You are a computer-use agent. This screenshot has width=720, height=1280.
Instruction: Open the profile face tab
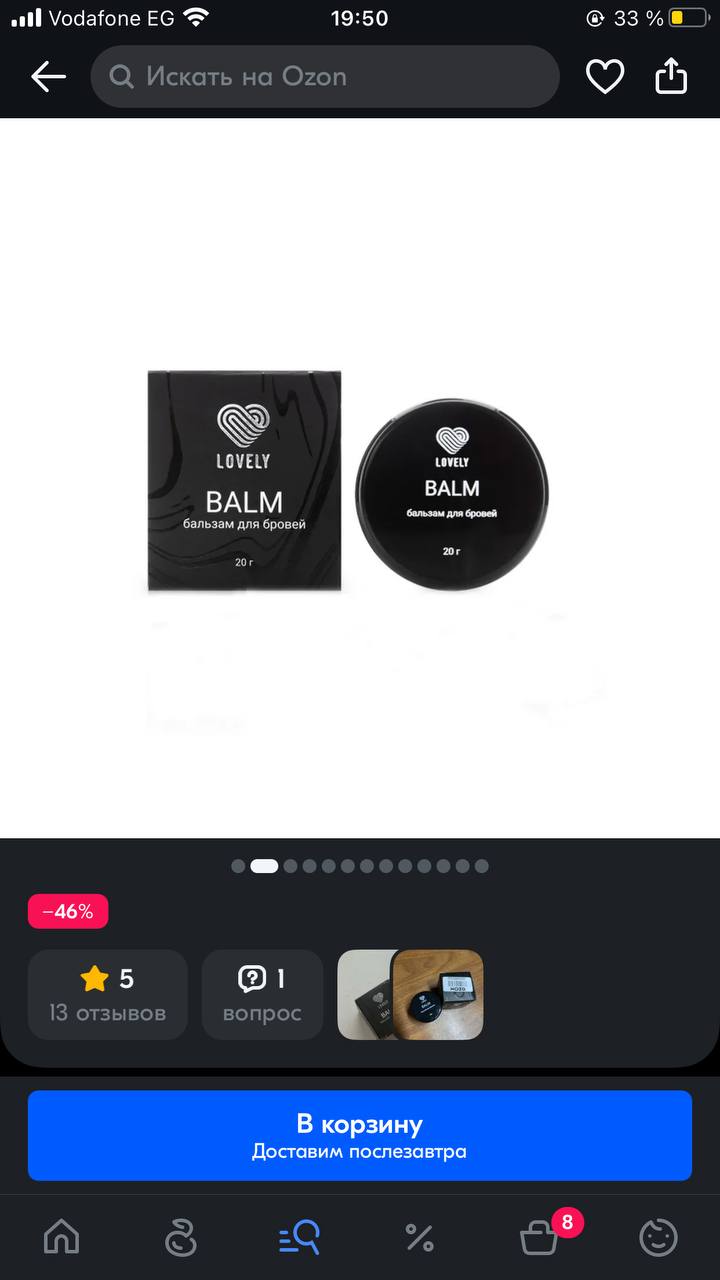(658, 1238)
